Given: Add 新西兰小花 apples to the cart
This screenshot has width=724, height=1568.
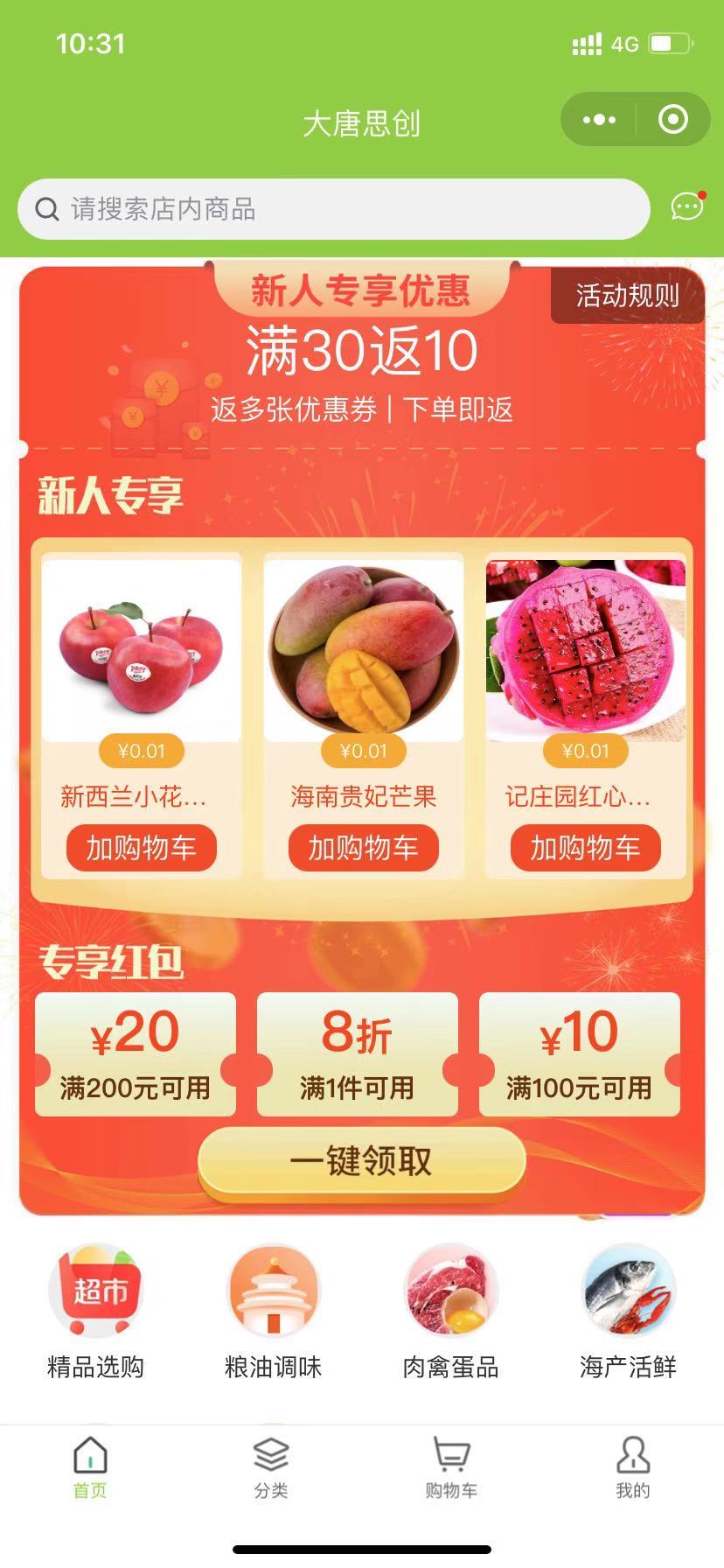Looking at the screenshot, I should (x=141, y=847).
